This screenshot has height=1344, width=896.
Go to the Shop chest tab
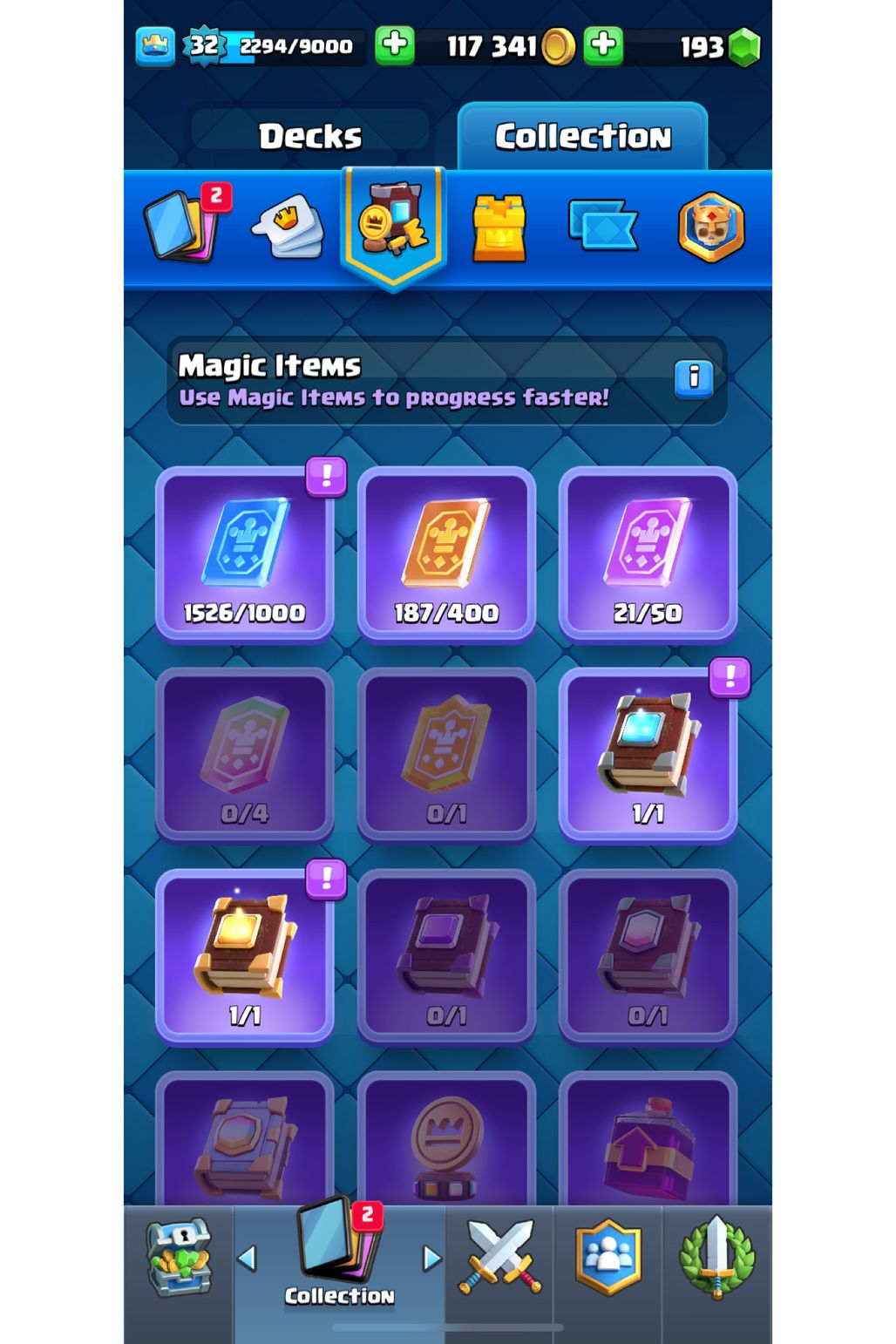tap(179, 1258)
